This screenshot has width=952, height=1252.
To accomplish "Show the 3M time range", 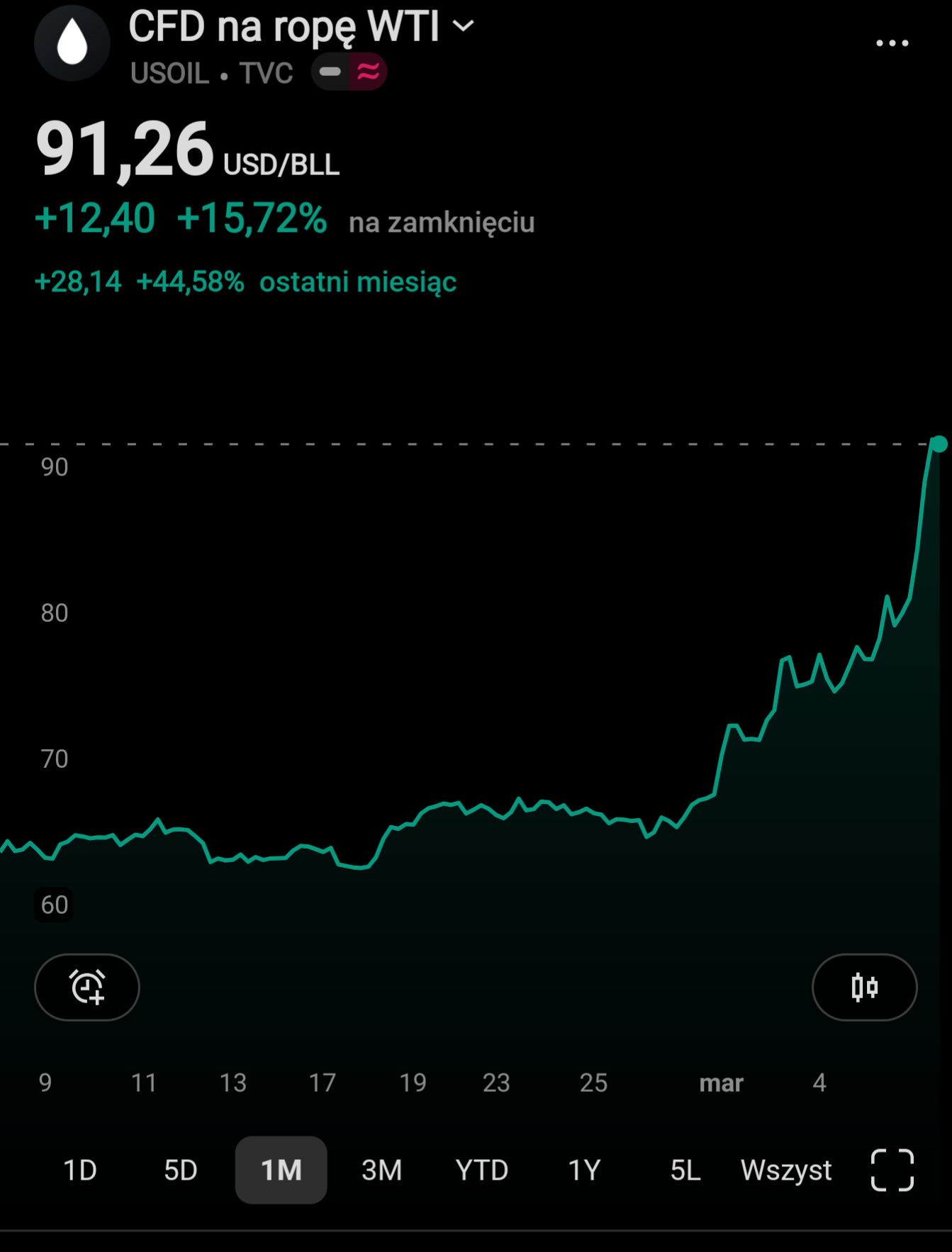I will tap(381, 1170).
